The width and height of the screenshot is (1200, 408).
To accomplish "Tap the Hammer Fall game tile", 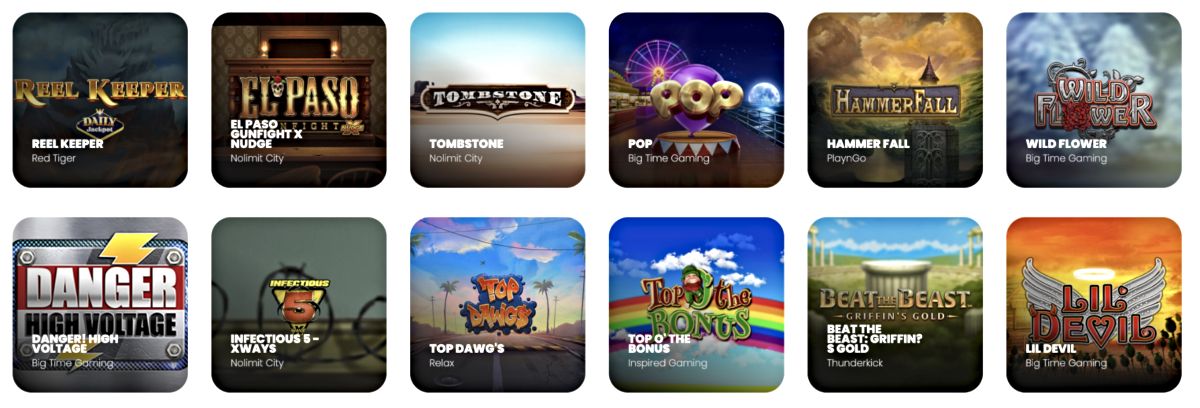I will pyautogui.click(x=895, y=99).
